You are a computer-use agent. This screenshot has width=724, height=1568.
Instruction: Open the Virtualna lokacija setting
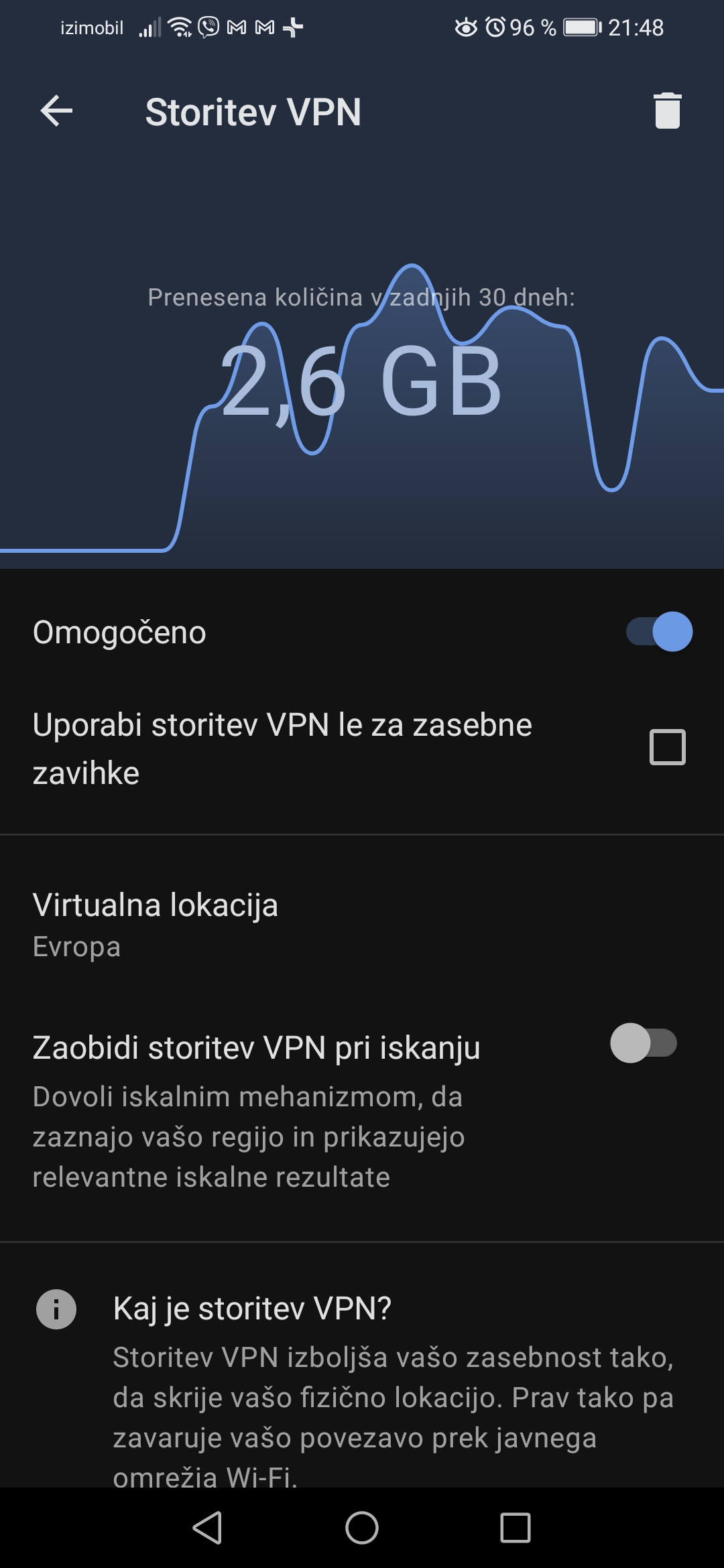[x=362, y=925]
